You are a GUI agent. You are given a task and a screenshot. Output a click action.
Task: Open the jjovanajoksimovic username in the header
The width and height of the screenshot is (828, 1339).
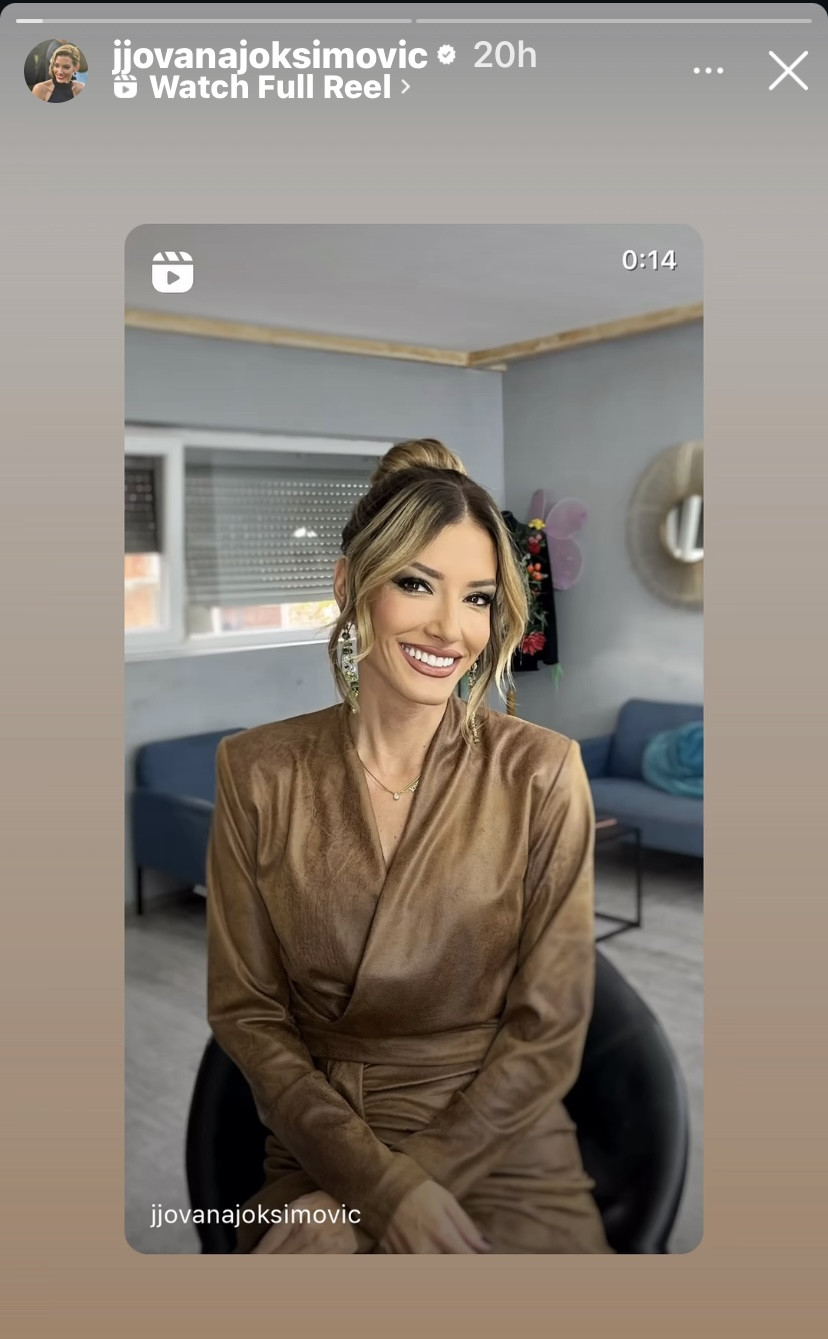[270, 55]
